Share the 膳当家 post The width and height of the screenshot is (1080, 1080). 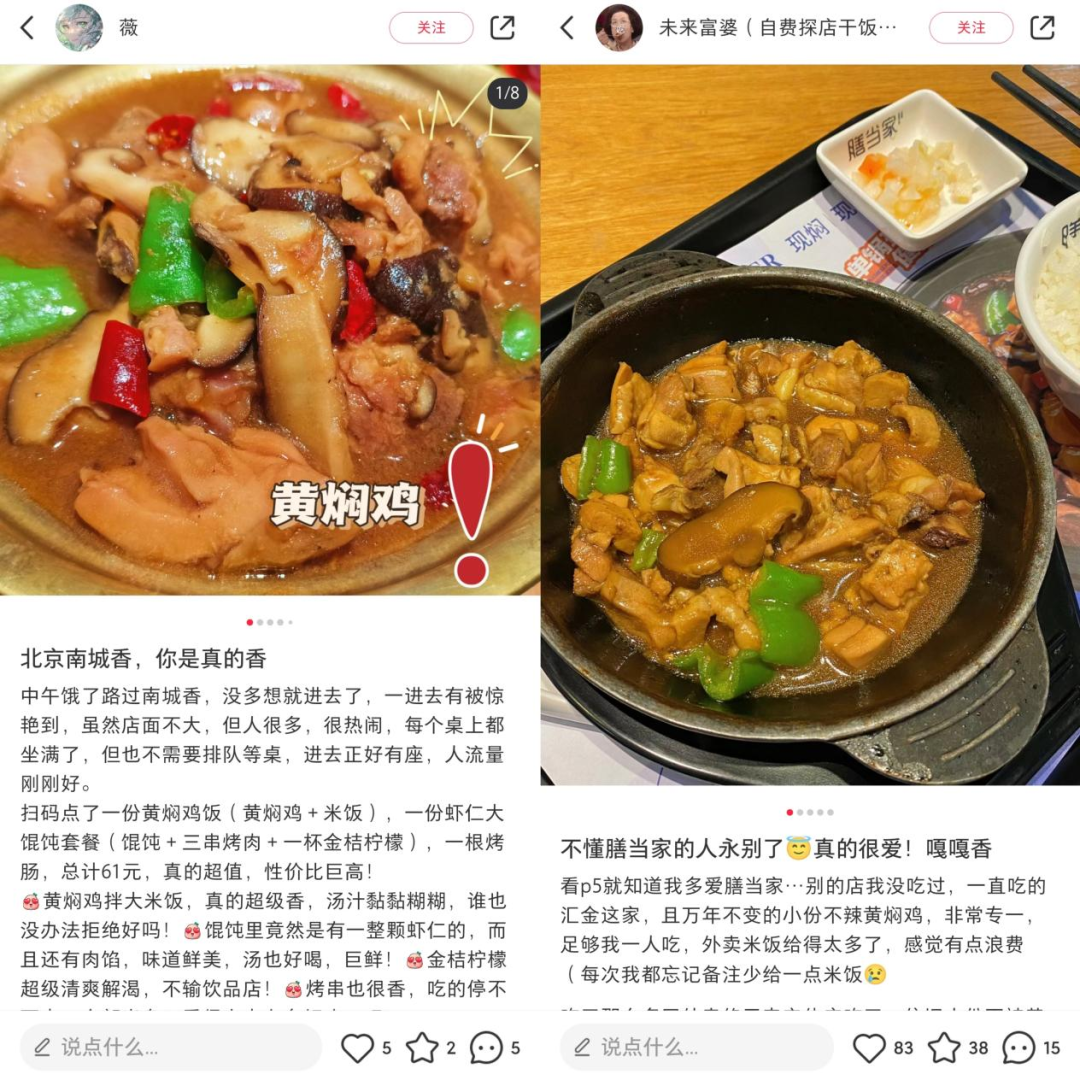(1042, 28)
